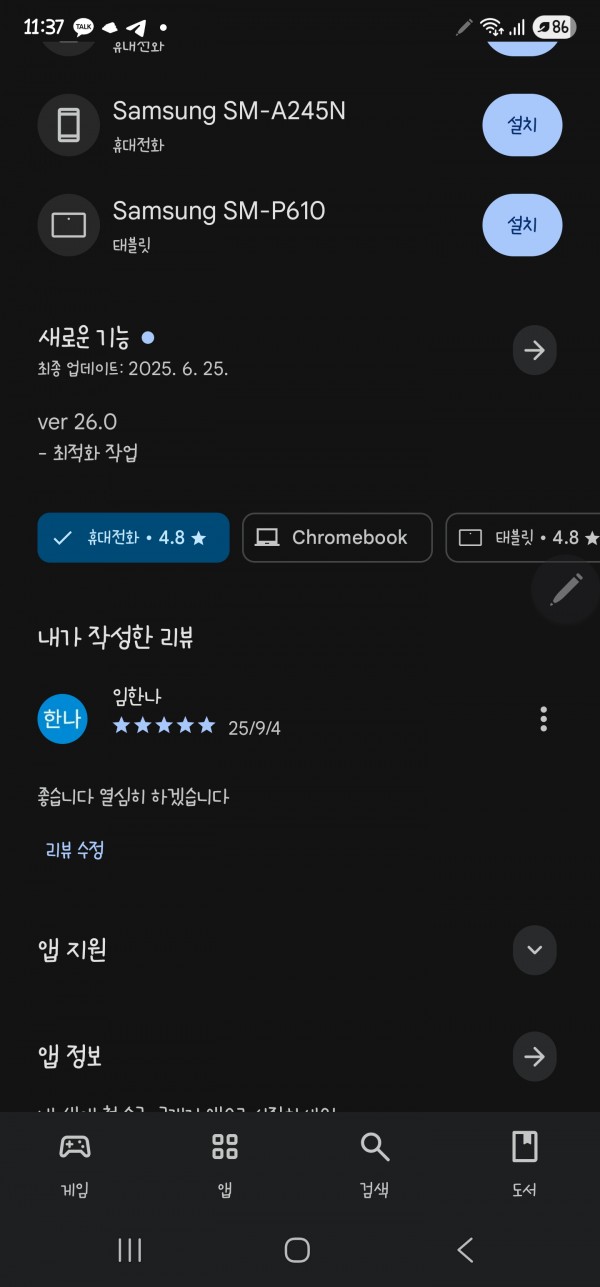Expand the 앱 지원 section
This screenshot has width=600, height=1287.
534,950
